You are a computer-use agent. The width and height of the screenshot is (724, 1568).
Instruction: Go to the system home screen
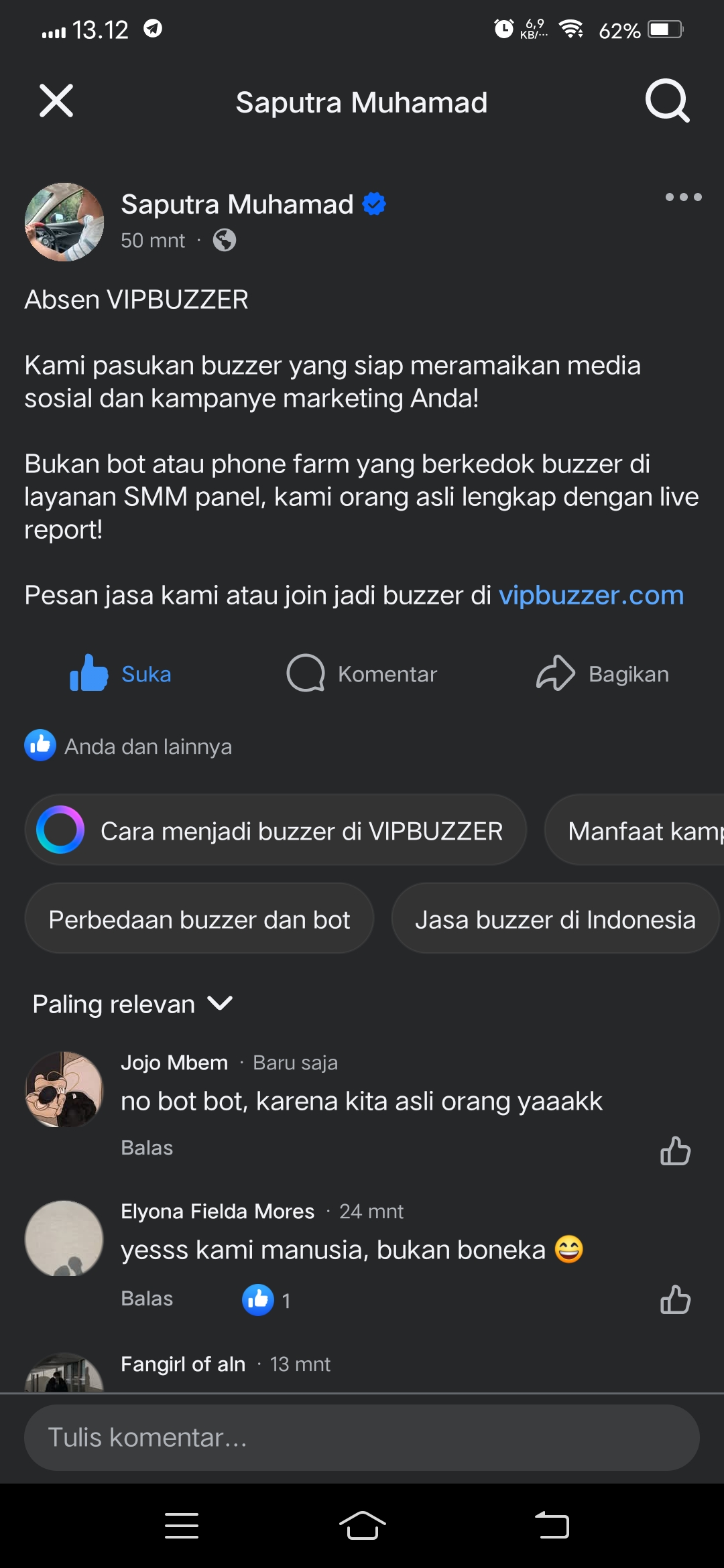[x=362, y=1526]
